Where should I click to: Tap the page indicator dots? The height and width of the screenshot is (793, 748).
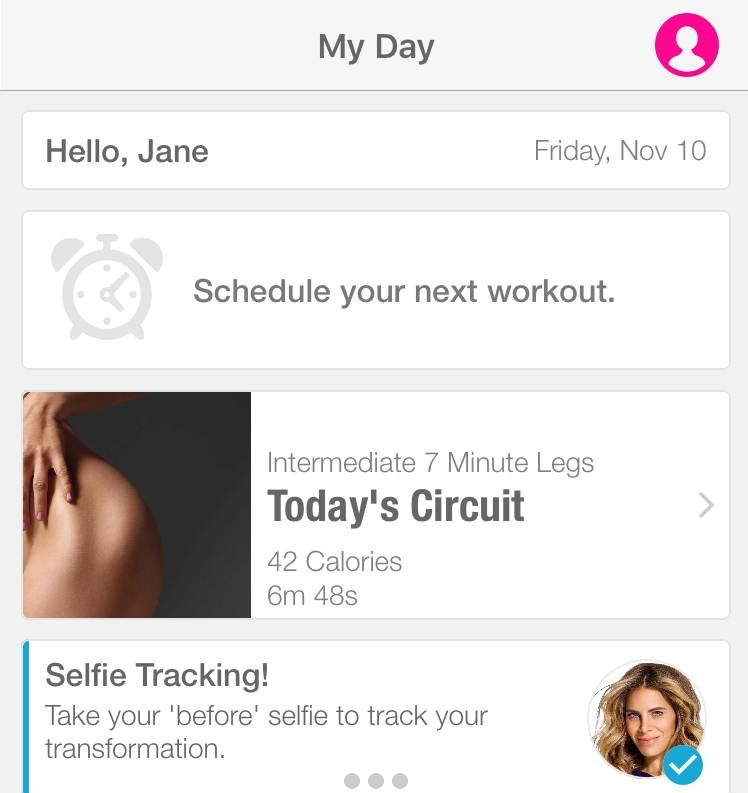pos(376,781)
